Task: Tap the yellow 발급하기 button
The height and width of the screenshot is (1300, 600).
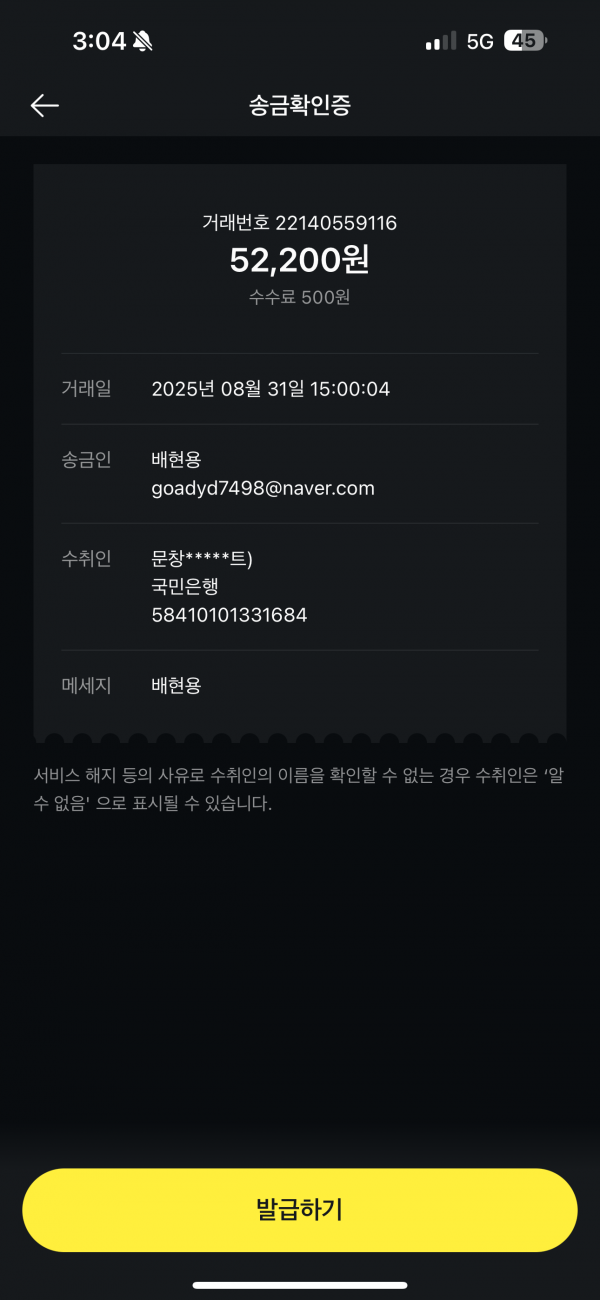Action: tap(300, 1210)
